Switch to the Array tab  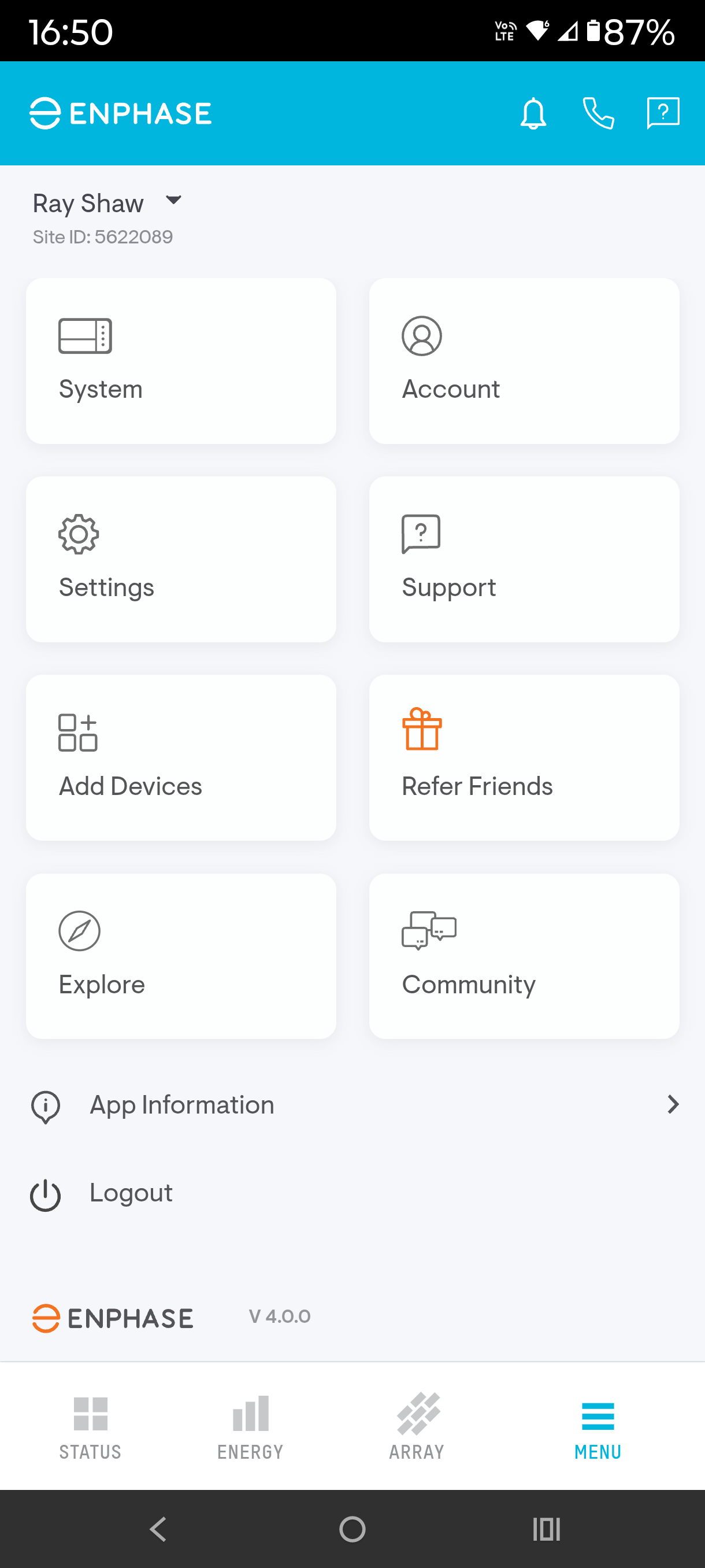(417, 1426)
